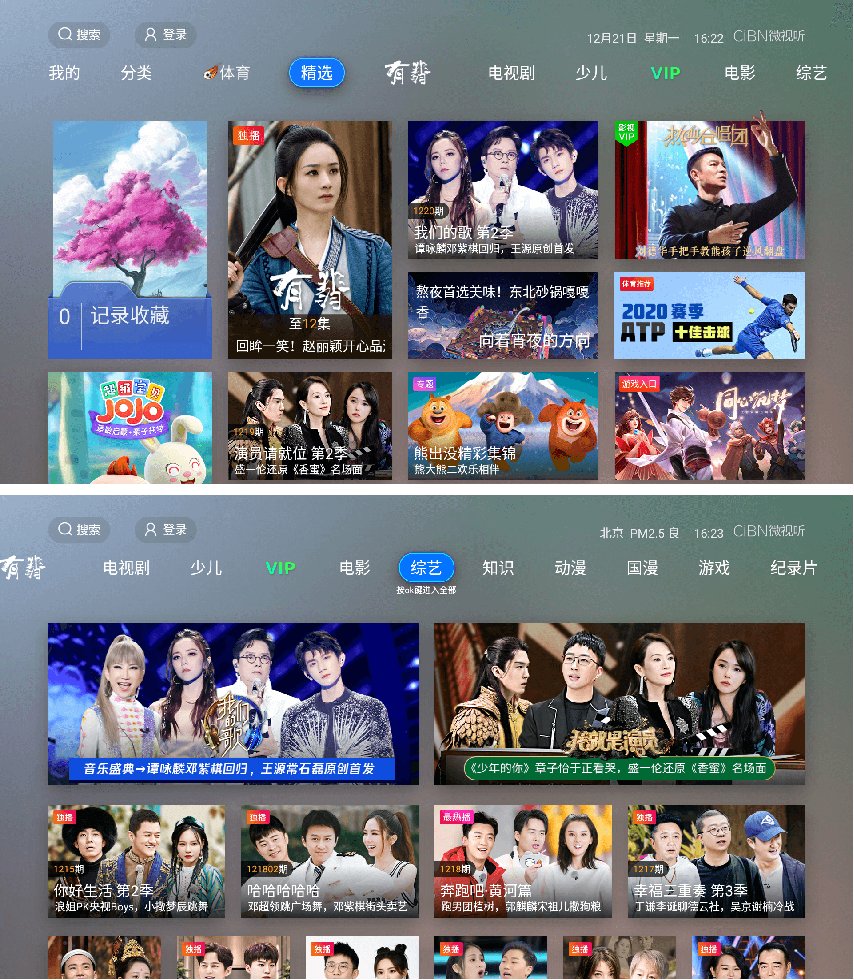This screenshot has height=980, width=854.
Task: Open the 哈哈哈哈哈 show card
Action: 329,861
